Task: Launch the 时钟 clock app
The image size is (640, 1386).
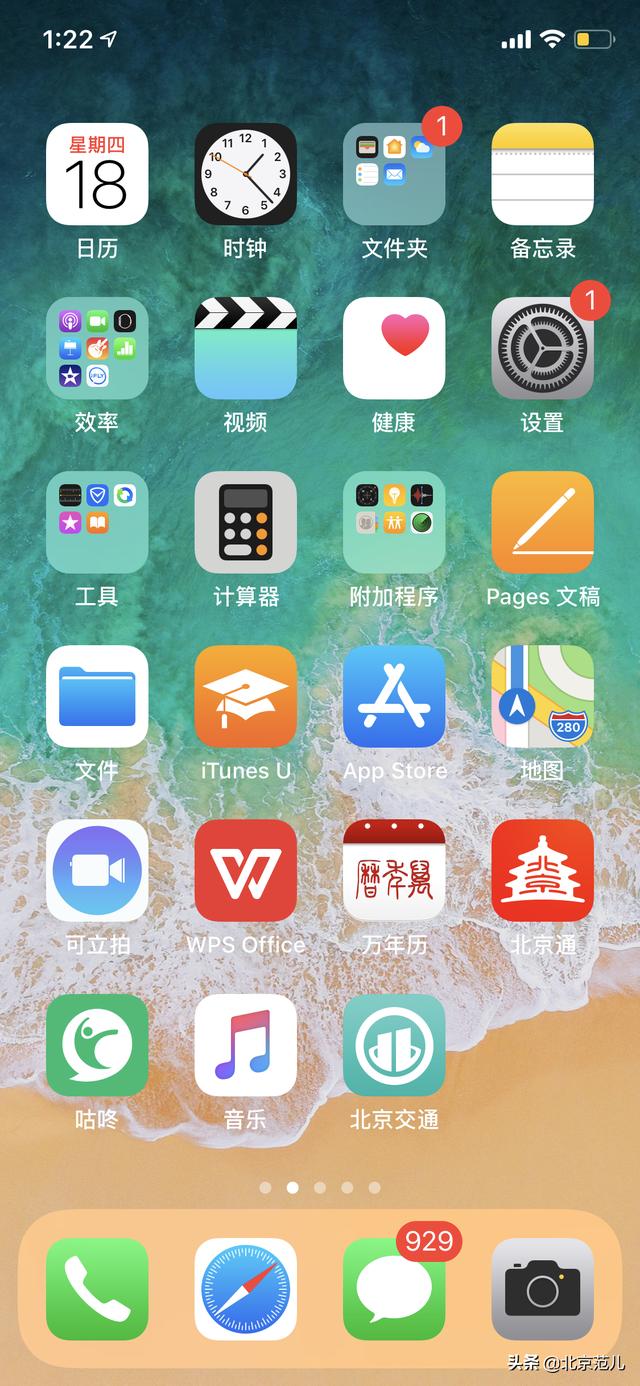Action: click(x=245, y=174)
